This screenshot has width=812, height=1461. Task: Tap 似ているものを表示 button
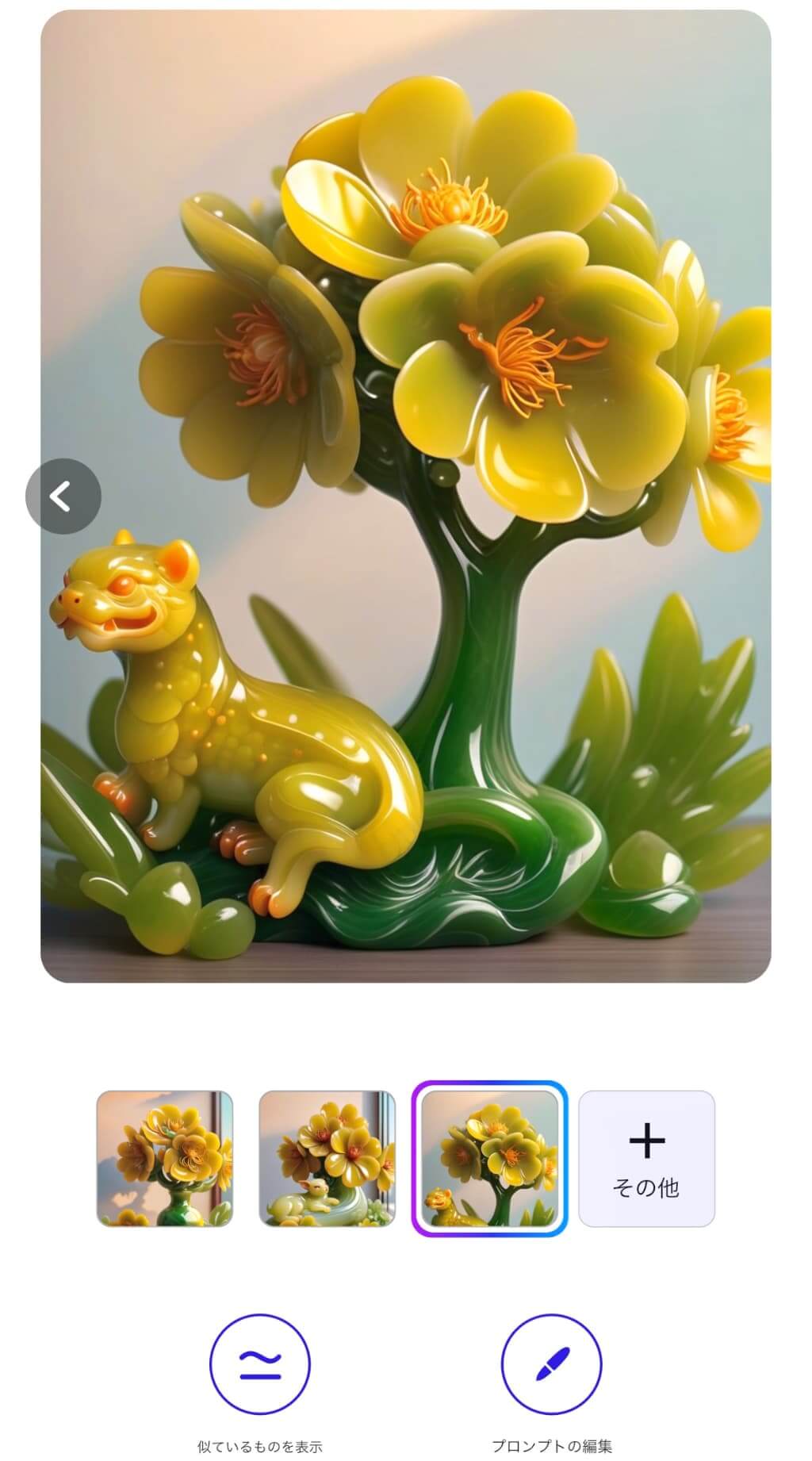coord(260,1364)
